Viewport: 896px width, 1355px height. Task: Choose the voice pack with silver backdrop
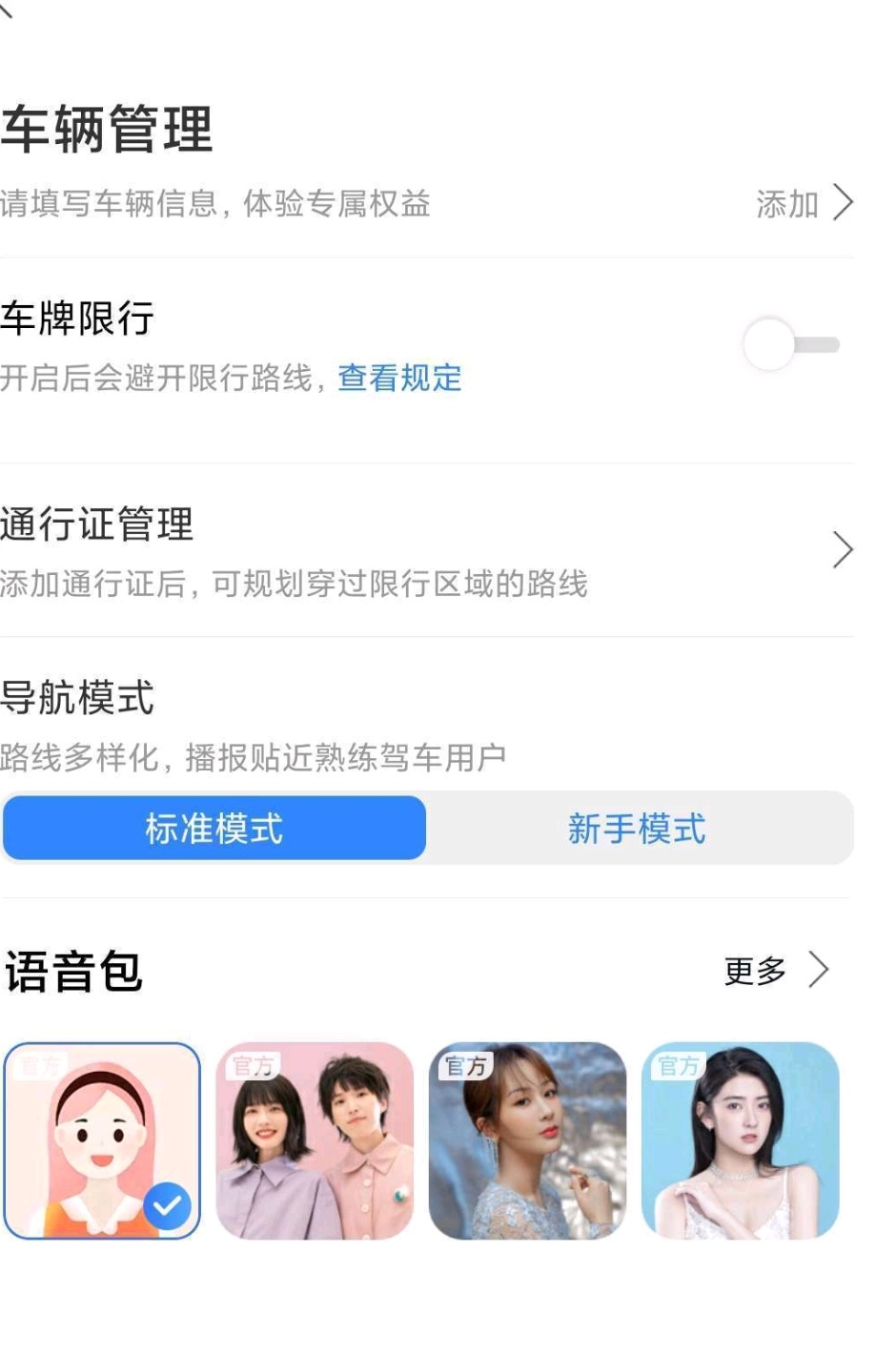(x=527, y=1140)
